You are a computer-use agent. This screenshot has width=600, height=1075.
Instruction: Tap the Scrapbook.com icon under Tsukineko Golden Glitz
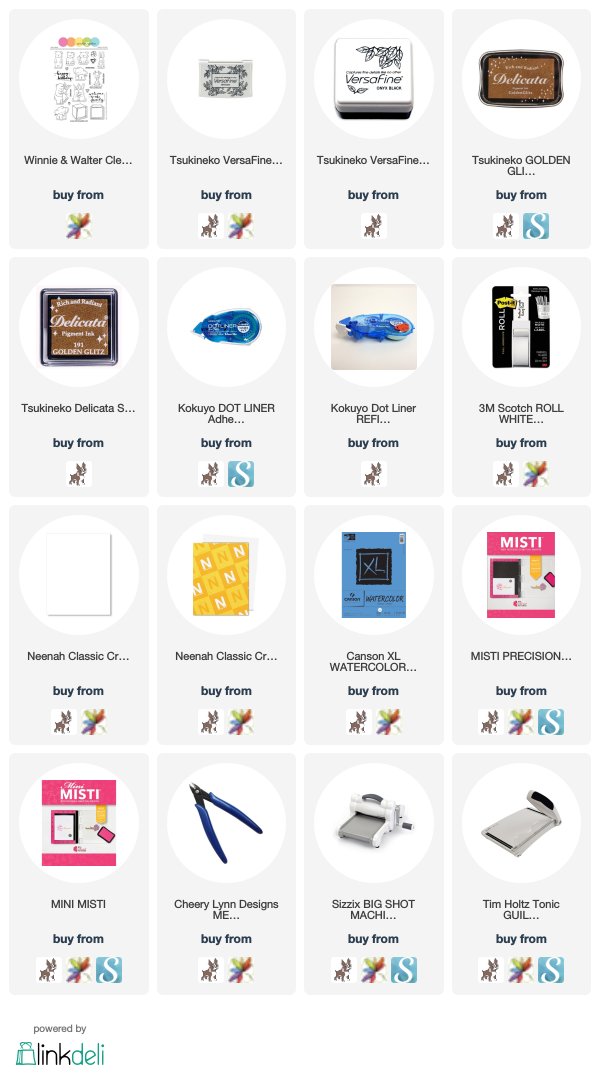[536, 226]
